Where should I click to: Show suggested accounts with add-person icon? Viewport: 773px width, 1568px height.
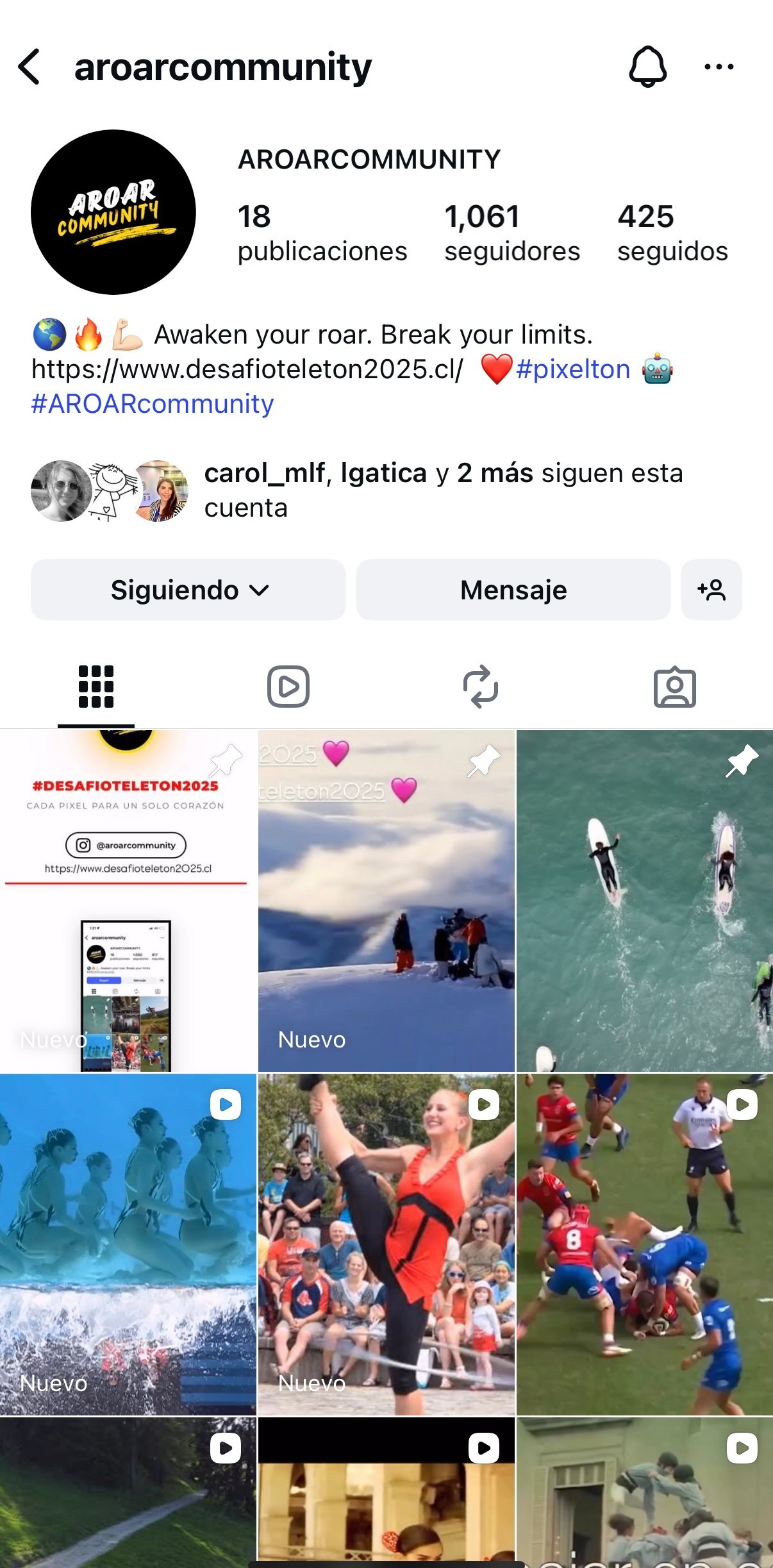[711, 590]
